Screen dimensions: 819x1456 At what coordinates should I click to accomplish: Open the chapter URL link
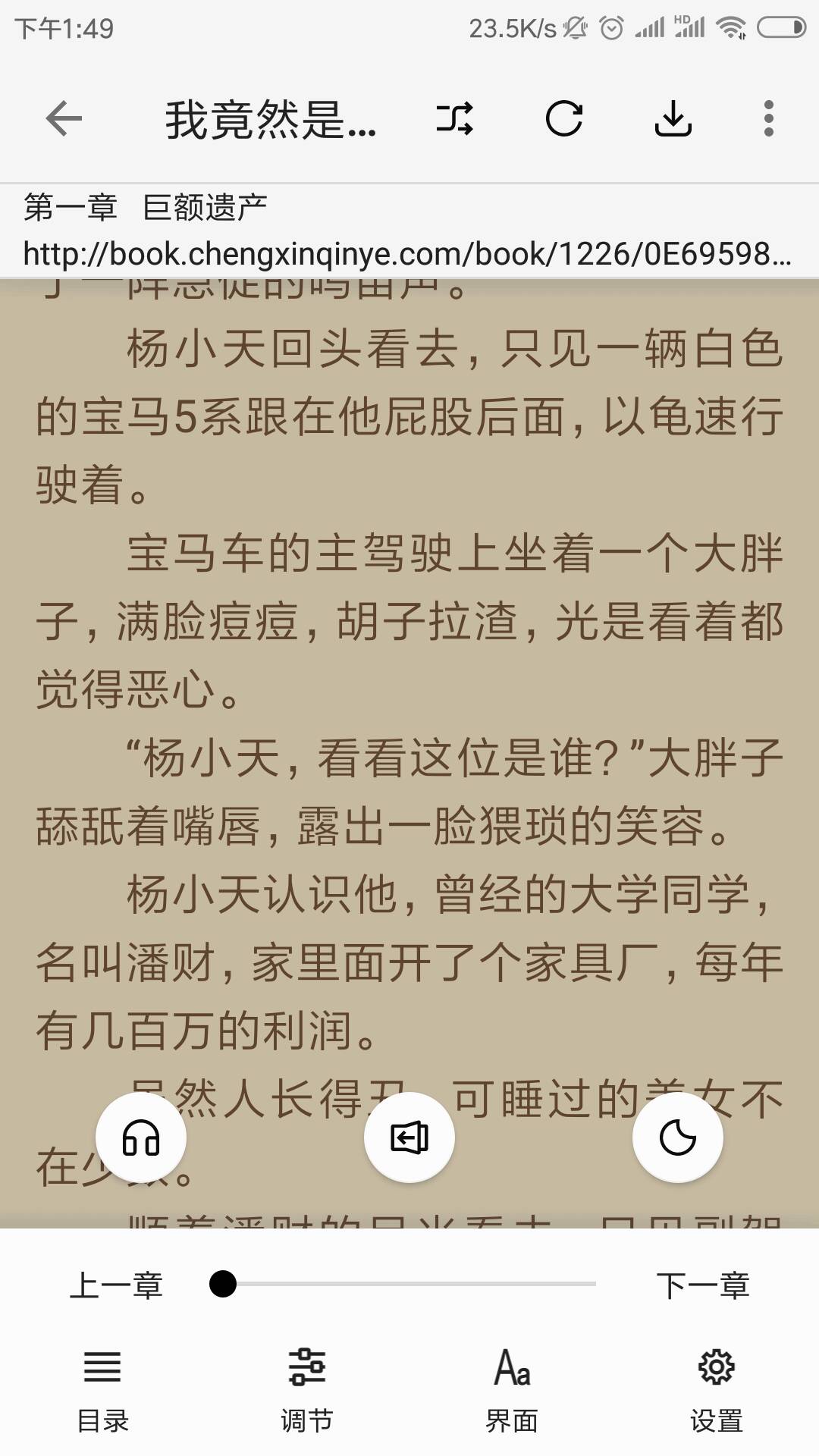click(406, 253)
